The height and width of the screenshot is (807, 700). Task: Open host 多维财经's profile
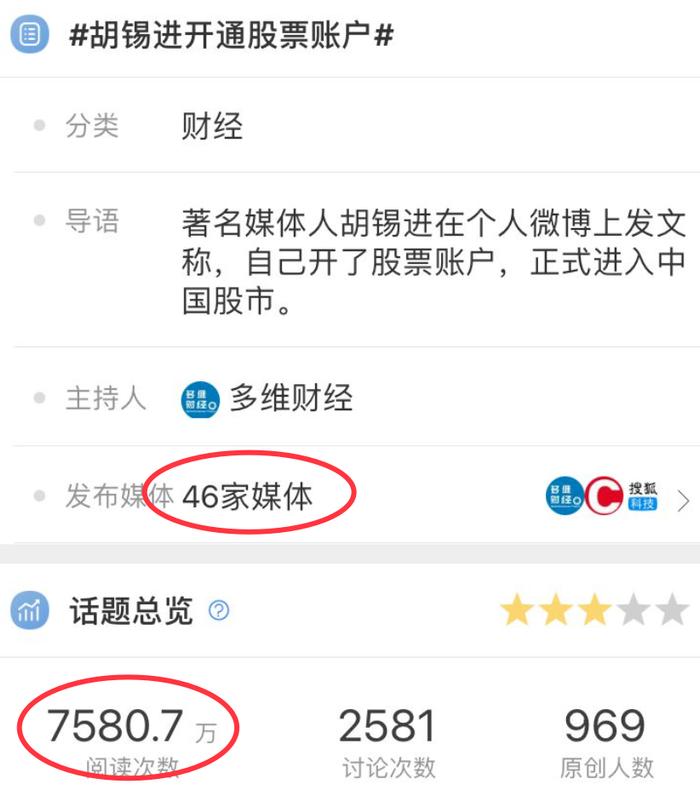point(290,399)
